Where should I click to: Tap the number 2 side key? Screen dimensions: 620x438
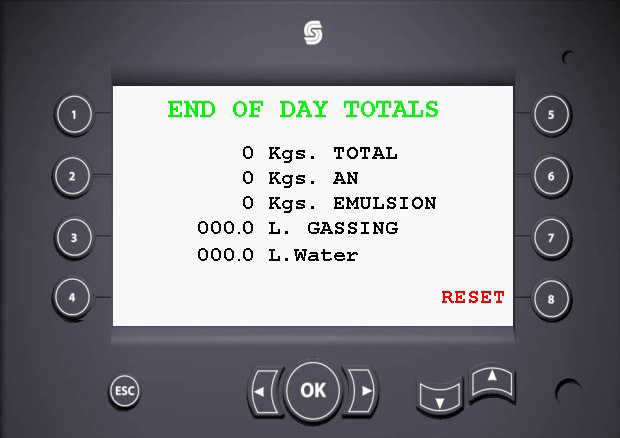click(72, 176)
